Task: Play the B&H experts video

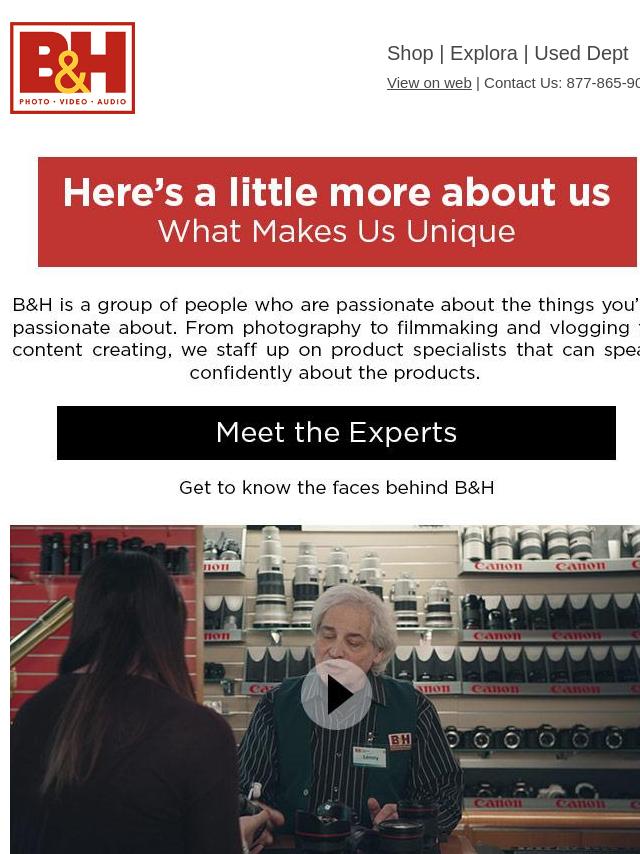Action: pyautogui.click(x=336, y=694)
